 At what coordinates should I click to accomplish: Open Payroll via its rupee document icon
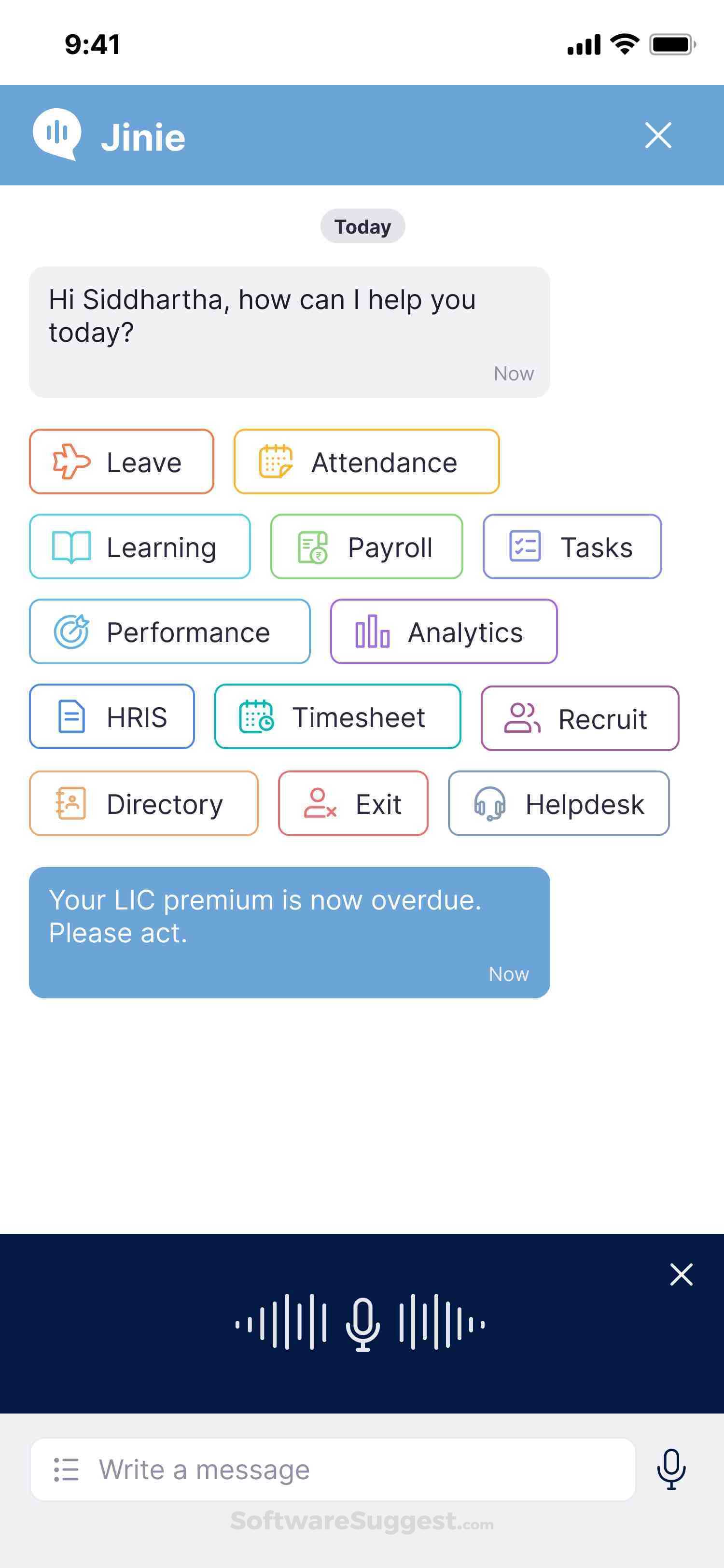tap(312, 546)
